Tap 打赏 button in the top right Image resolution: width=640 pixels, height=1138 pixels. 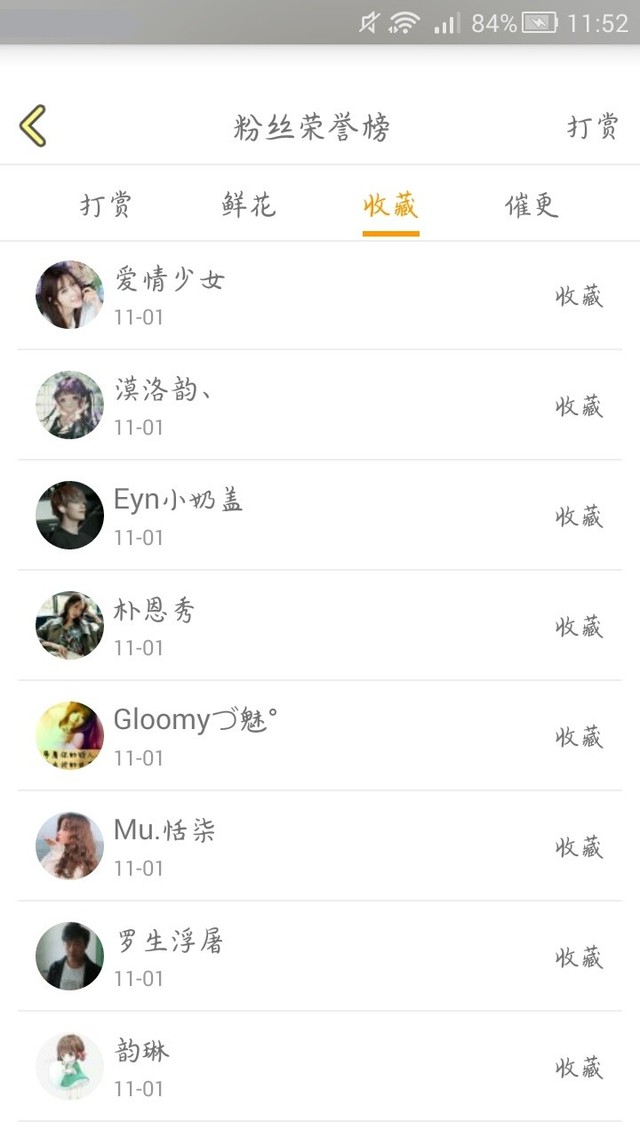[x=592, y=127]
